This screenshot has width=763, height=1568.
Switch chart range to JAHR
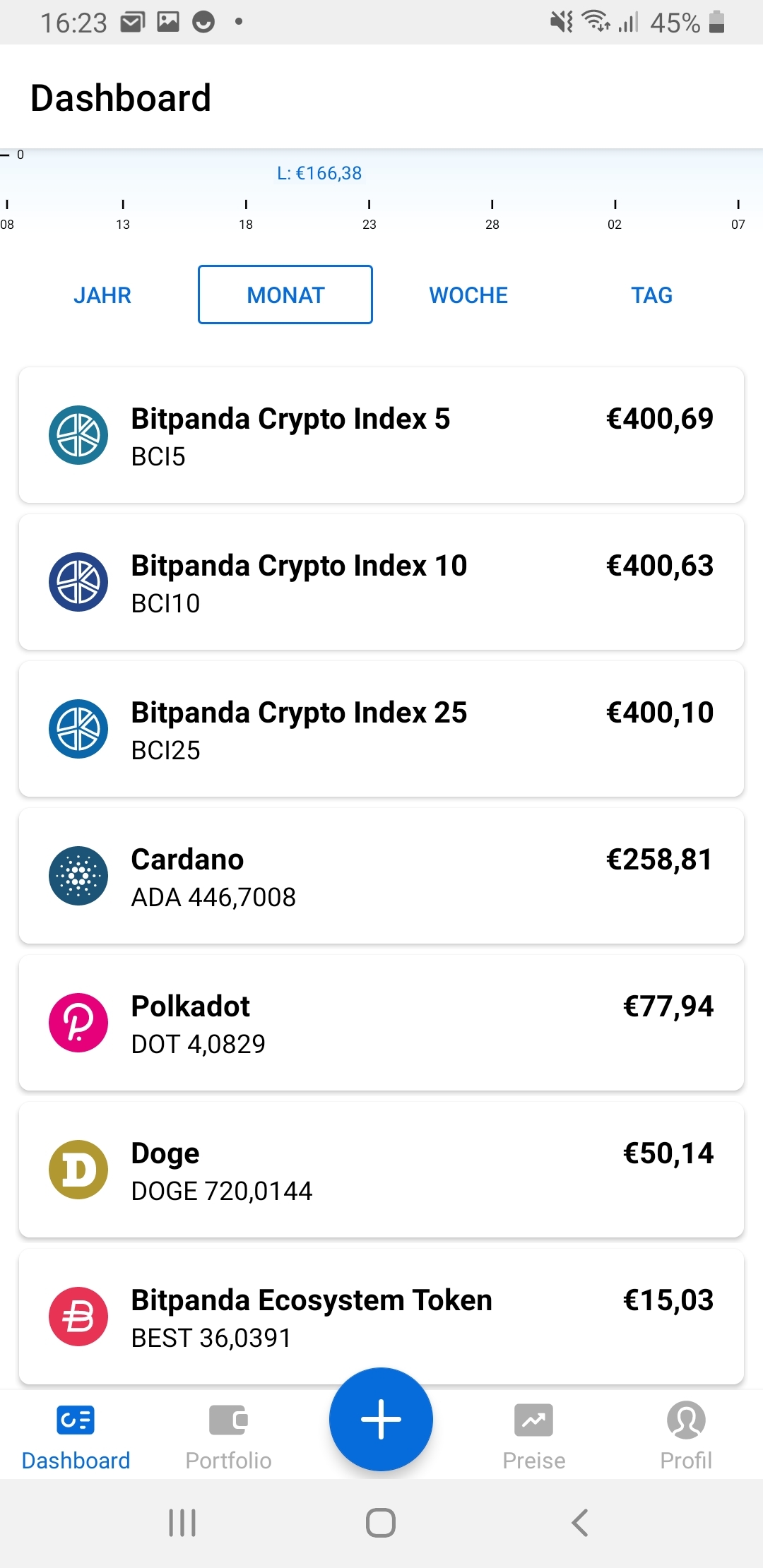(x=102, y=295)
